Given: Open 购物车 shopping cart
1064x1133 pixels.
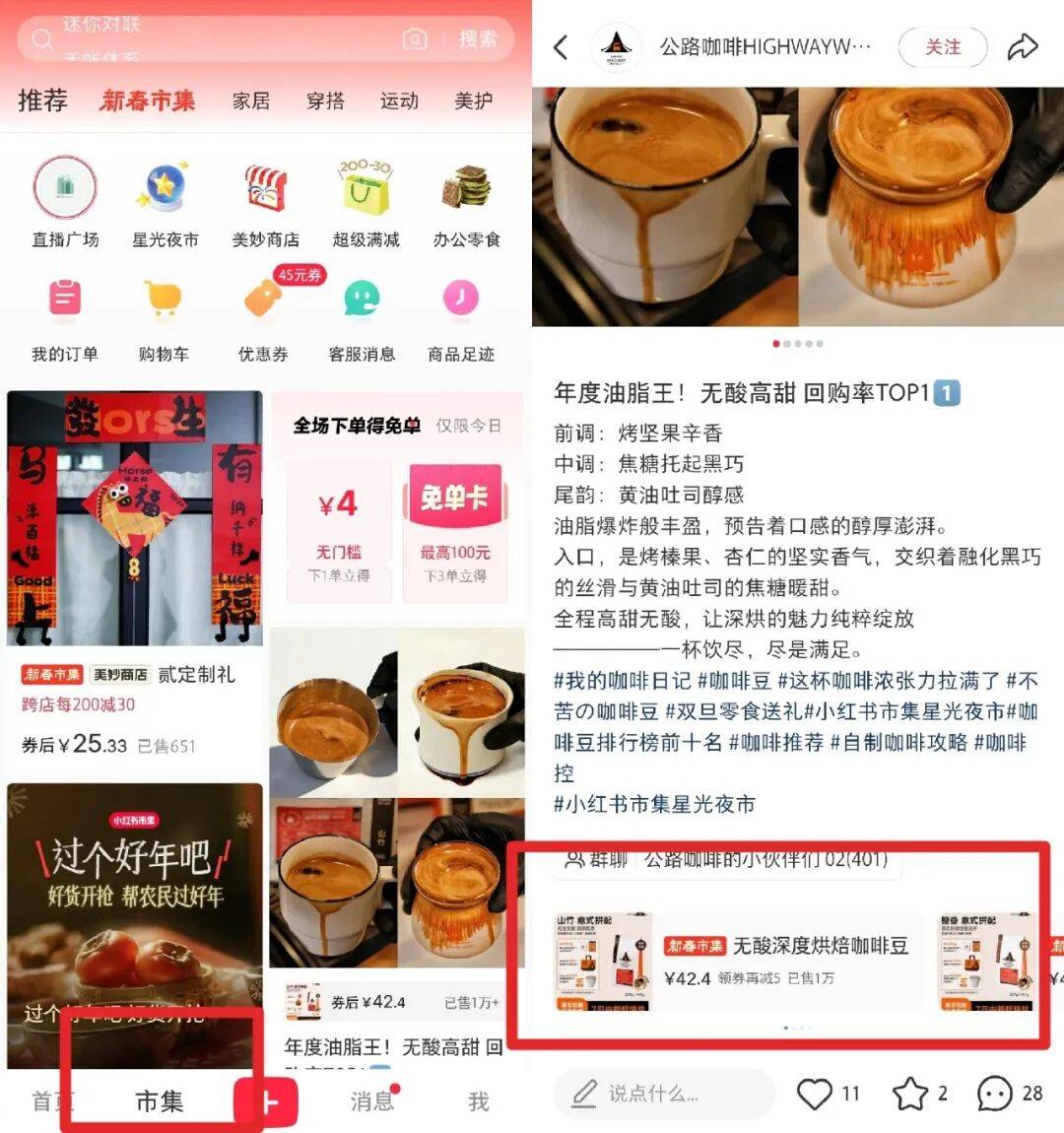Looking at the screenshot, I should [x=164, y=317].
